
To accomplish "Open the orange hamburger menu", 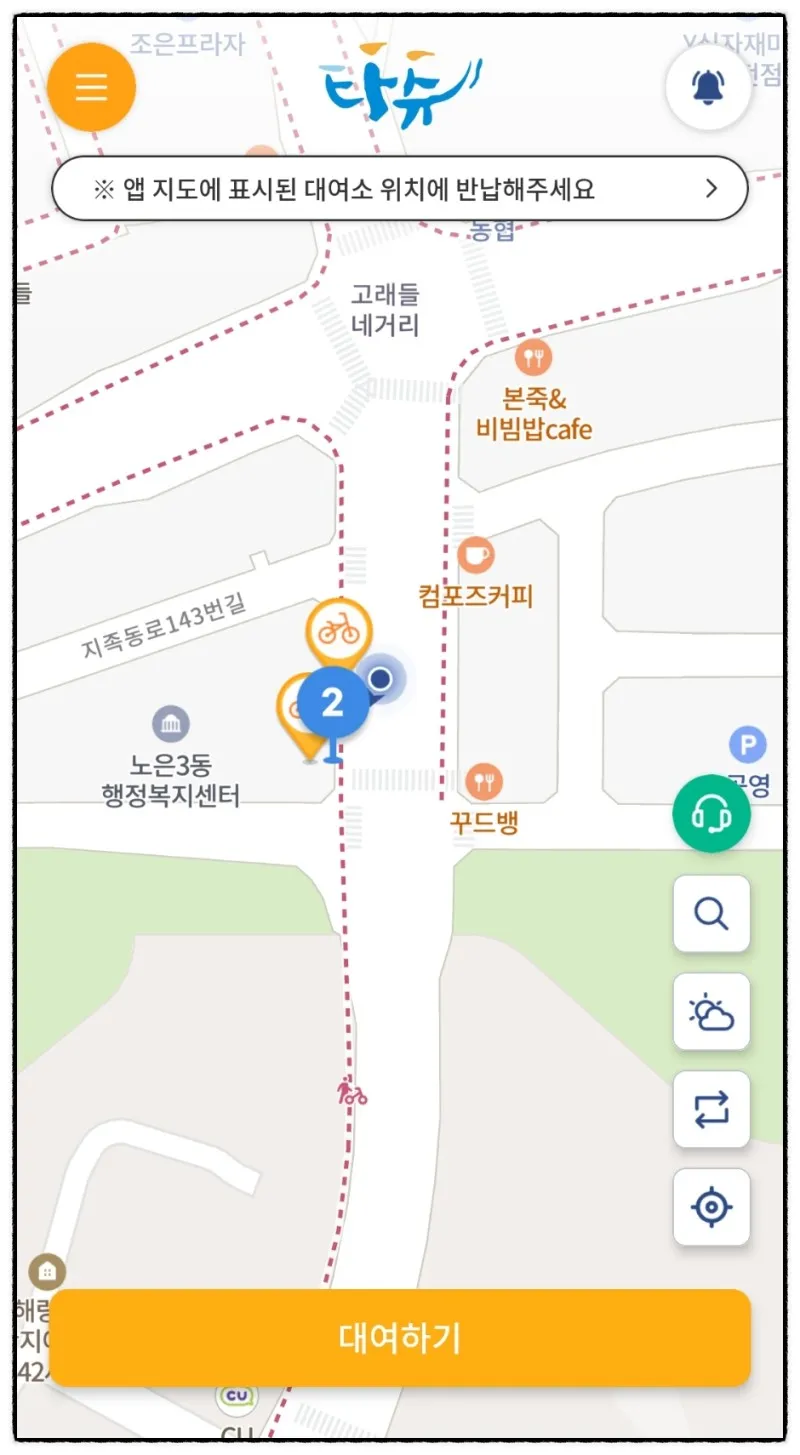I will click(x=91, y=88).
